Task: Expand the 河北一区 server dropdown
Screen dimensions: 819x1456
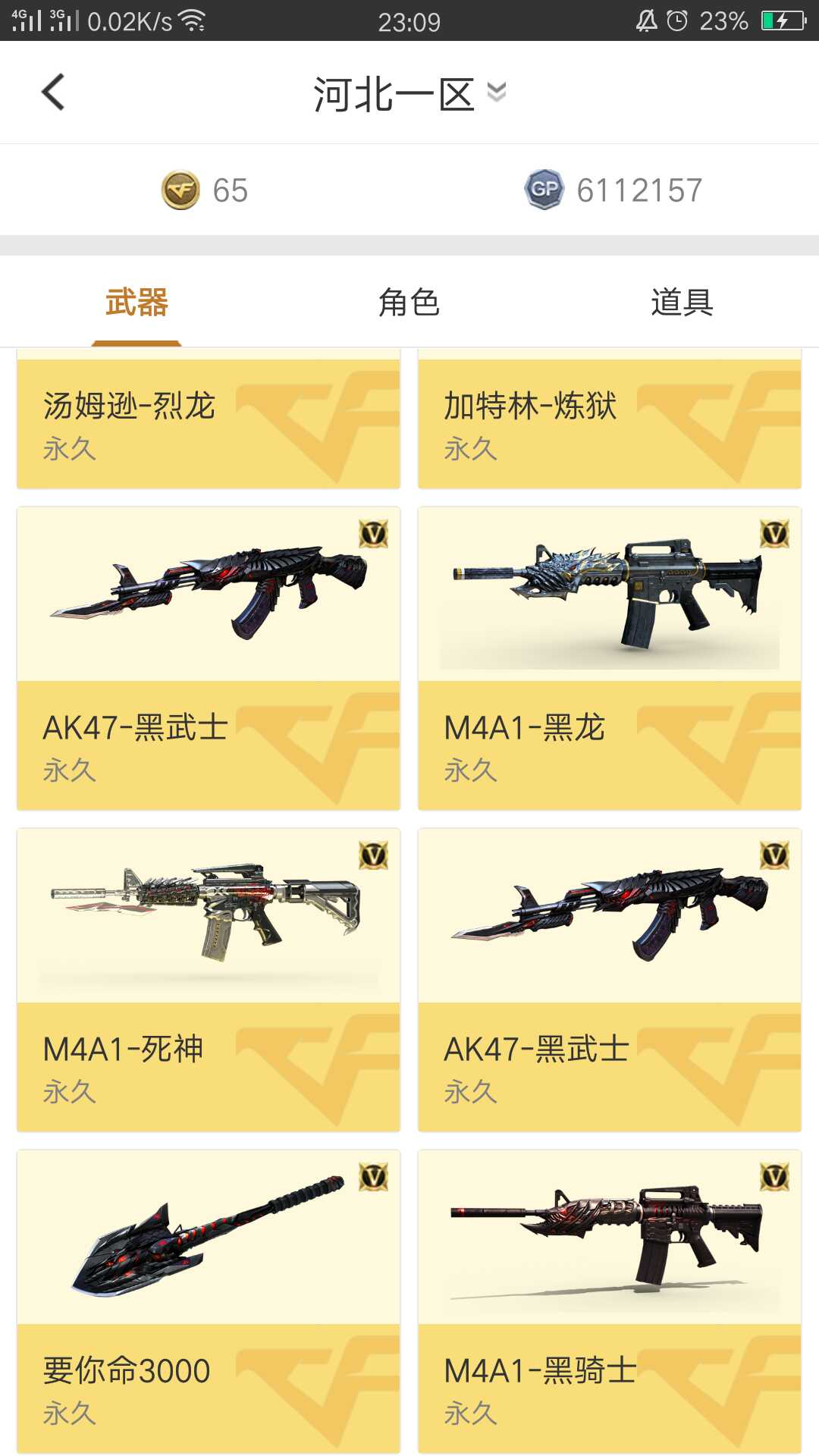Action: [x=409, y=94]
